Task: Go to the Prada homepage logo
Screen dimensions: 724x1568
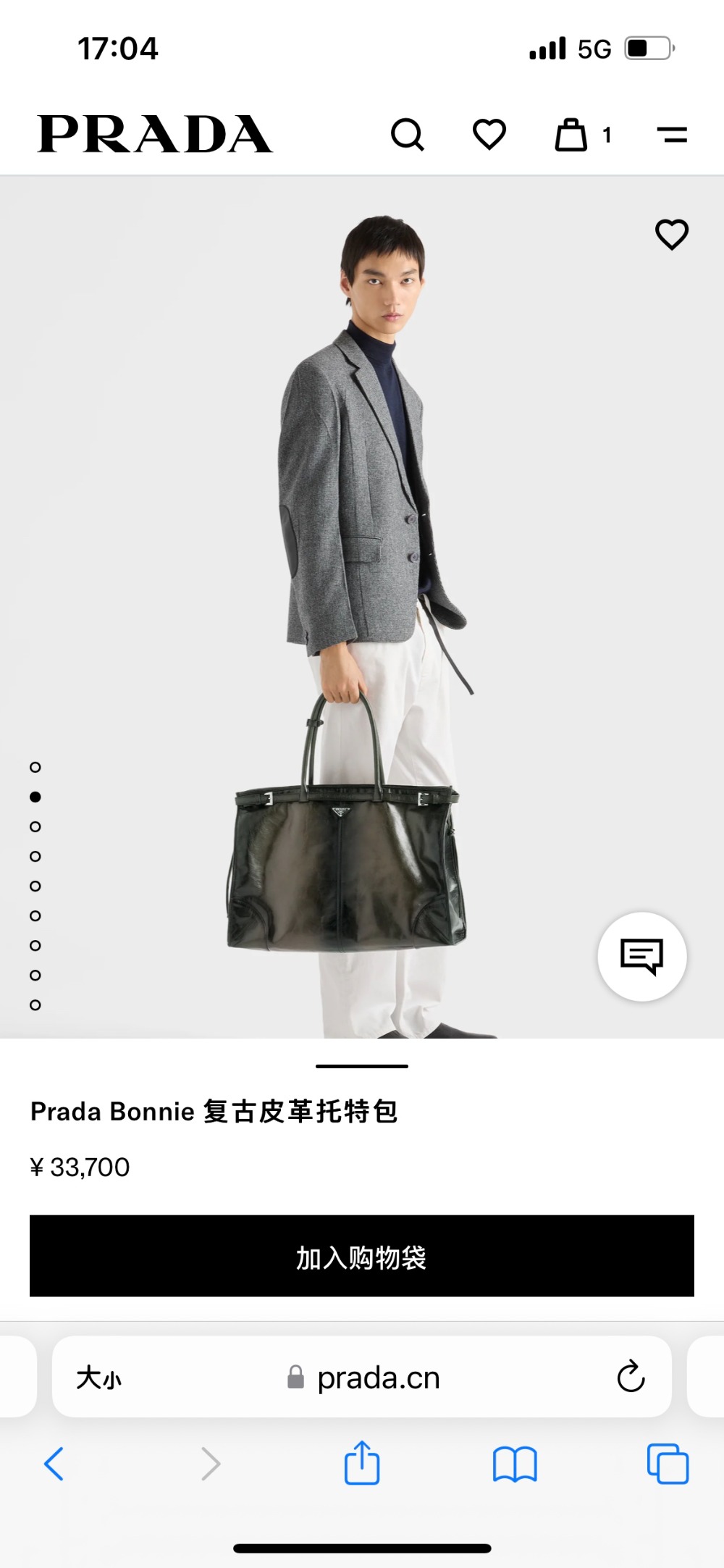Action: [x=155, y=135]
